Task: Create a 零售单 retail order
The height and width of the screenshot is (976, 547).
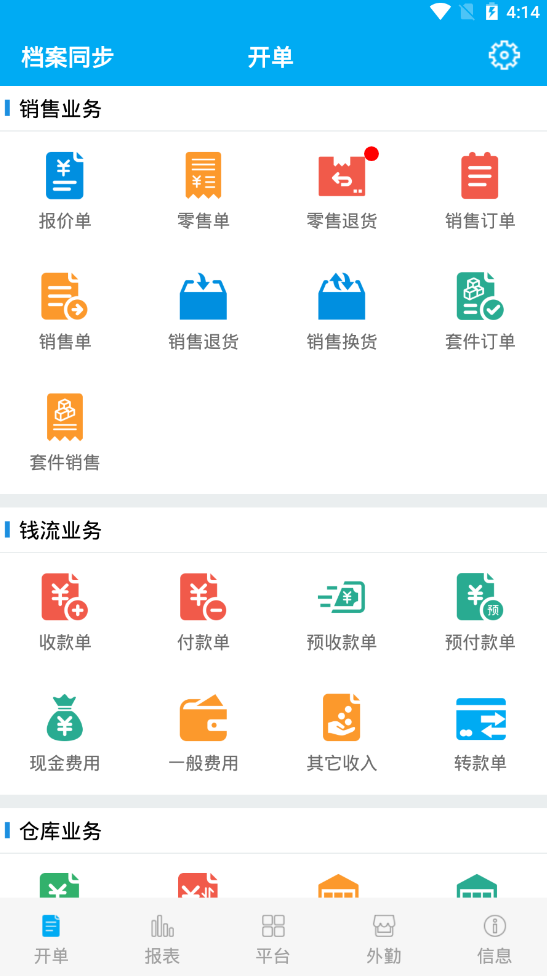Action: [x=203, y=190]
